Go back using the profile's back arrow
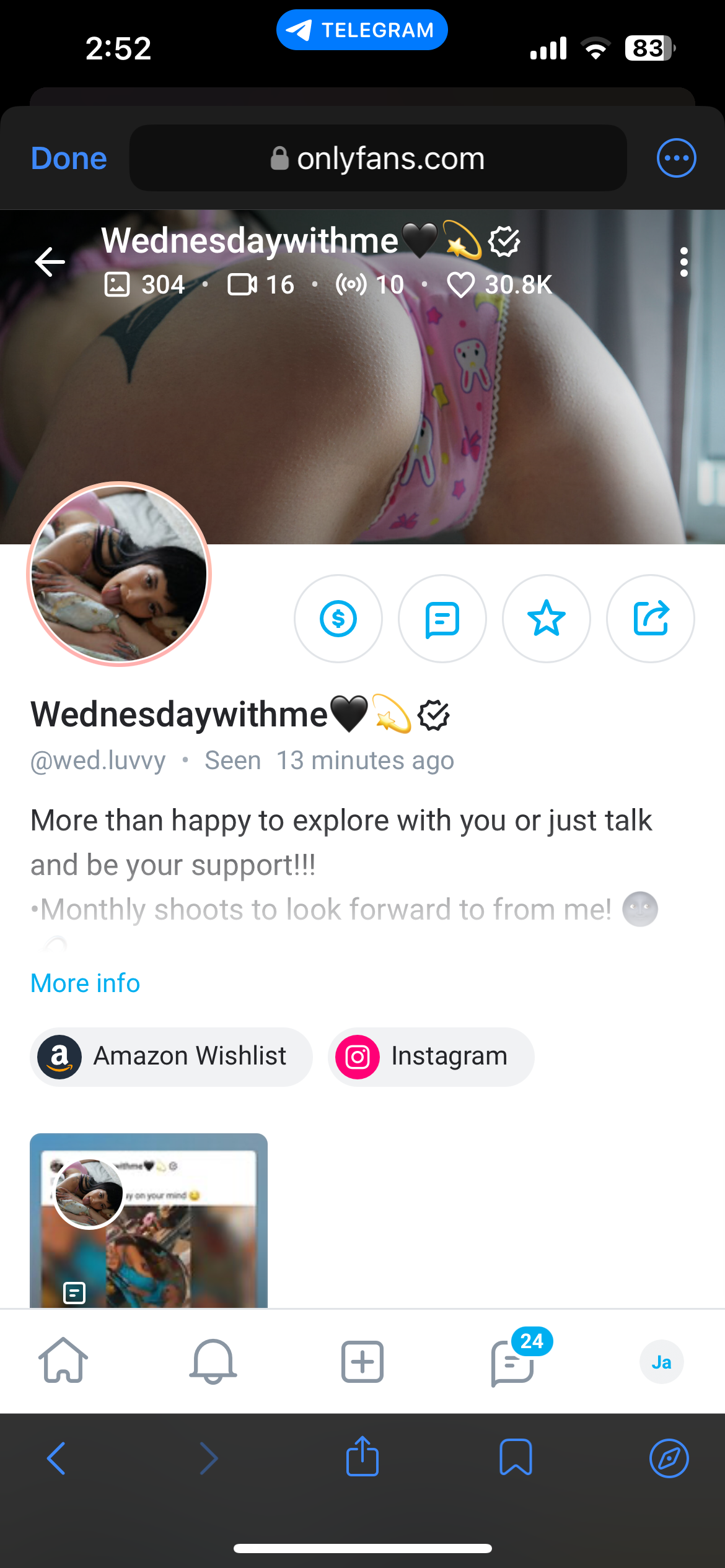 coord(50,262)
